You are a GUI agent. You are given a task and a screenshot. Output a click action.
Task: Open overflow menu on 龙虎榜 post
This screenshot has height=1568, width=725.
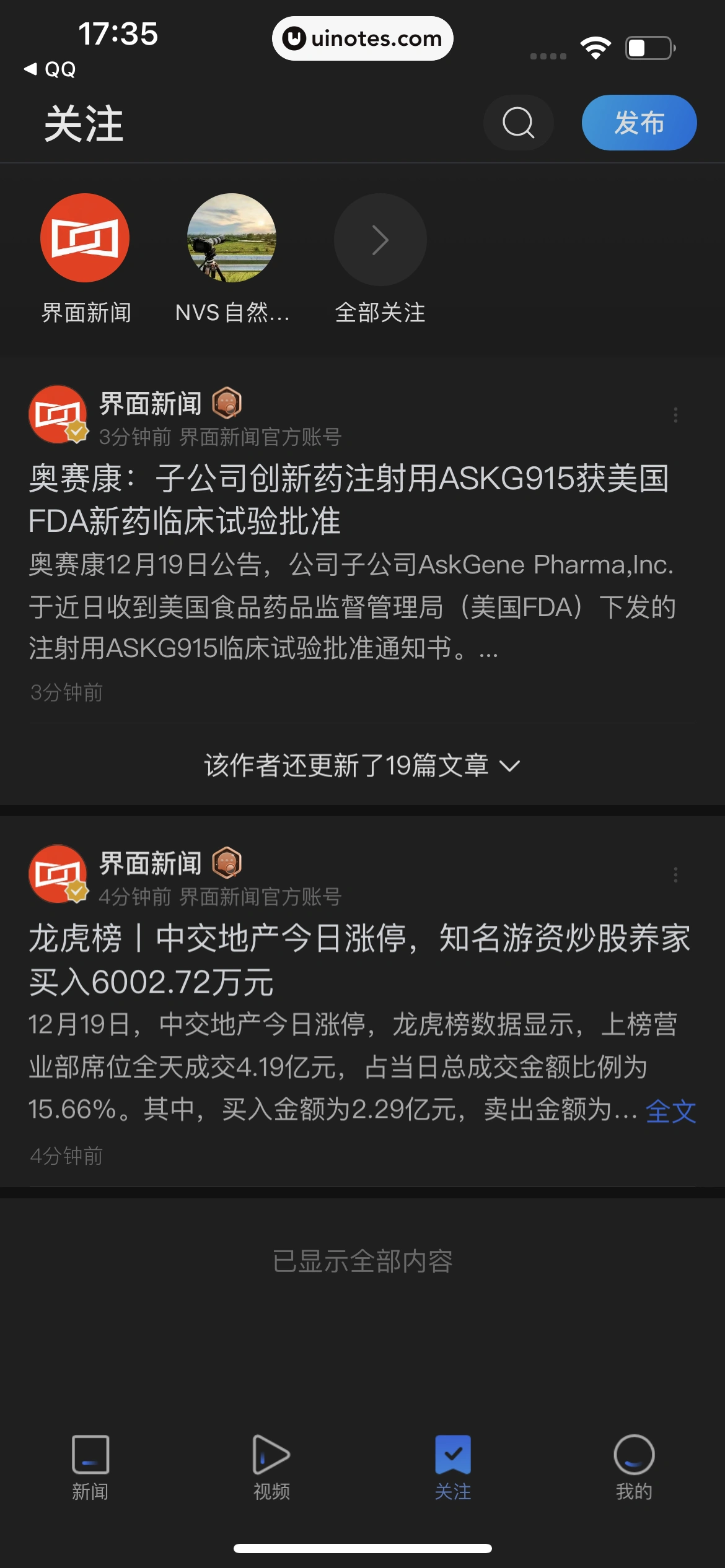click(675, 874)
